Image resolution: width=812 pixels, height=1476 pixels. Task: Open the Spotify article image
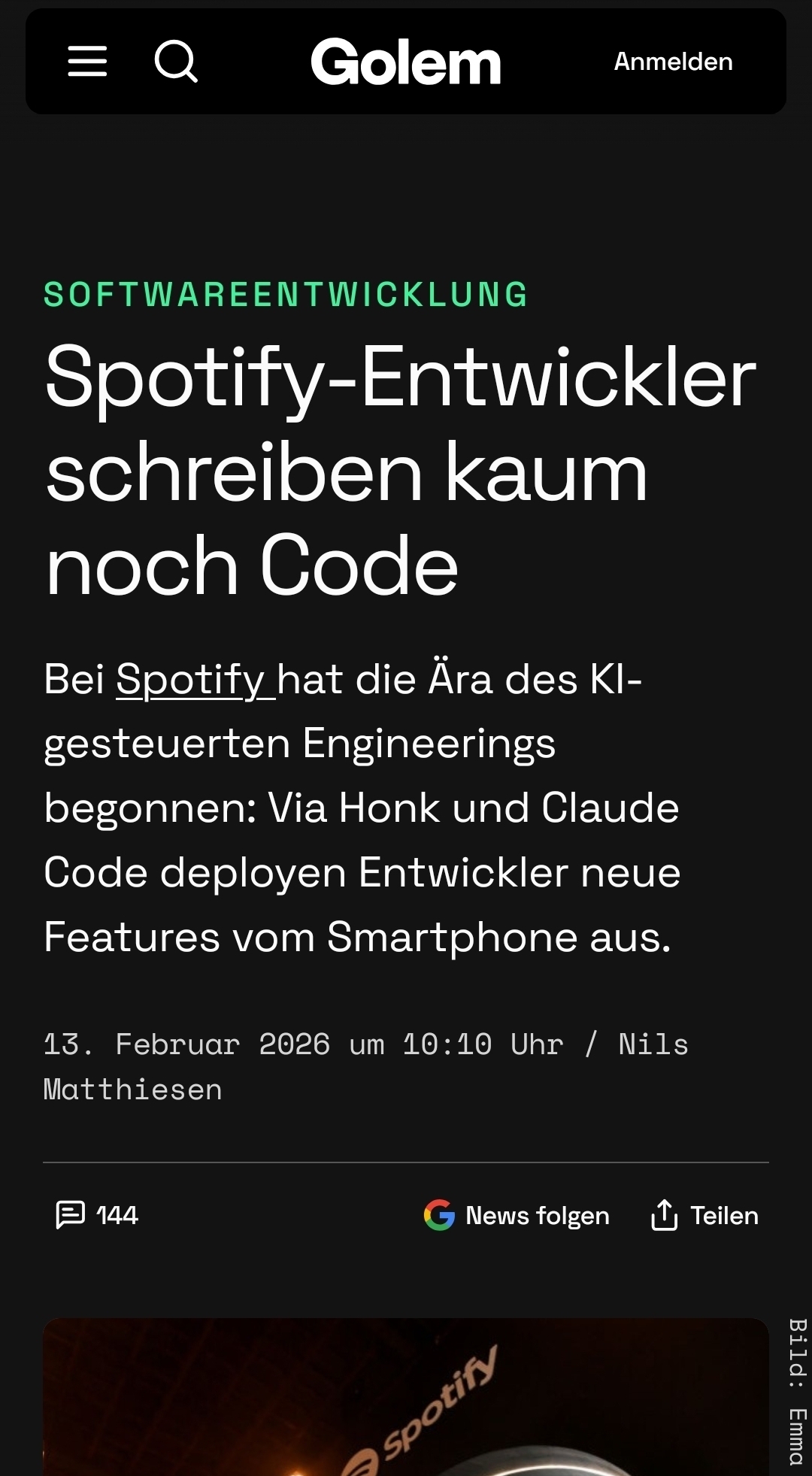pos(406,1399)
